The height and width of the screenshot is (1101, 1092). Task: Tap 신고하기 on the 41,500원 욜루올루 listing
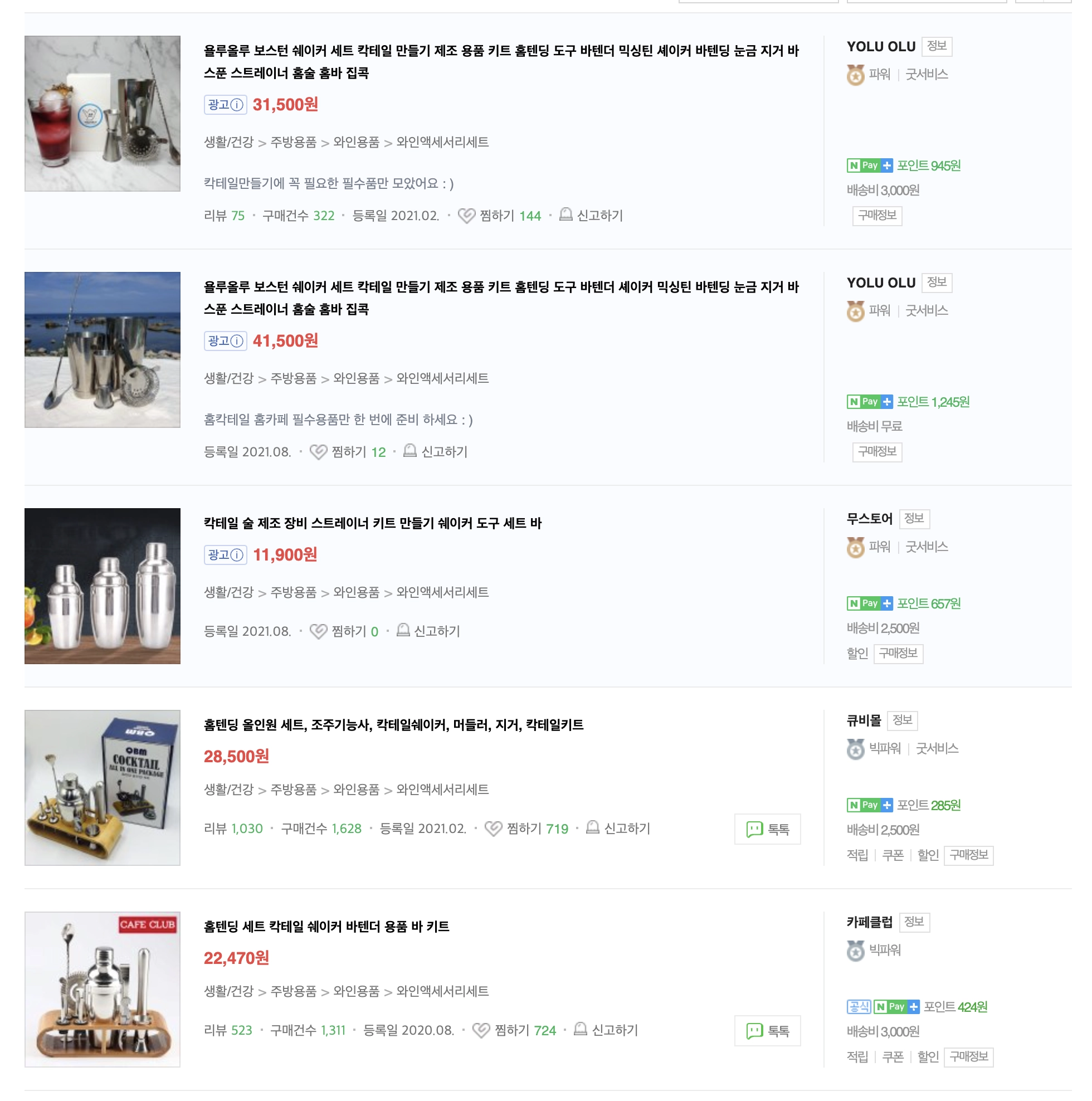click(x=436, y=451)
